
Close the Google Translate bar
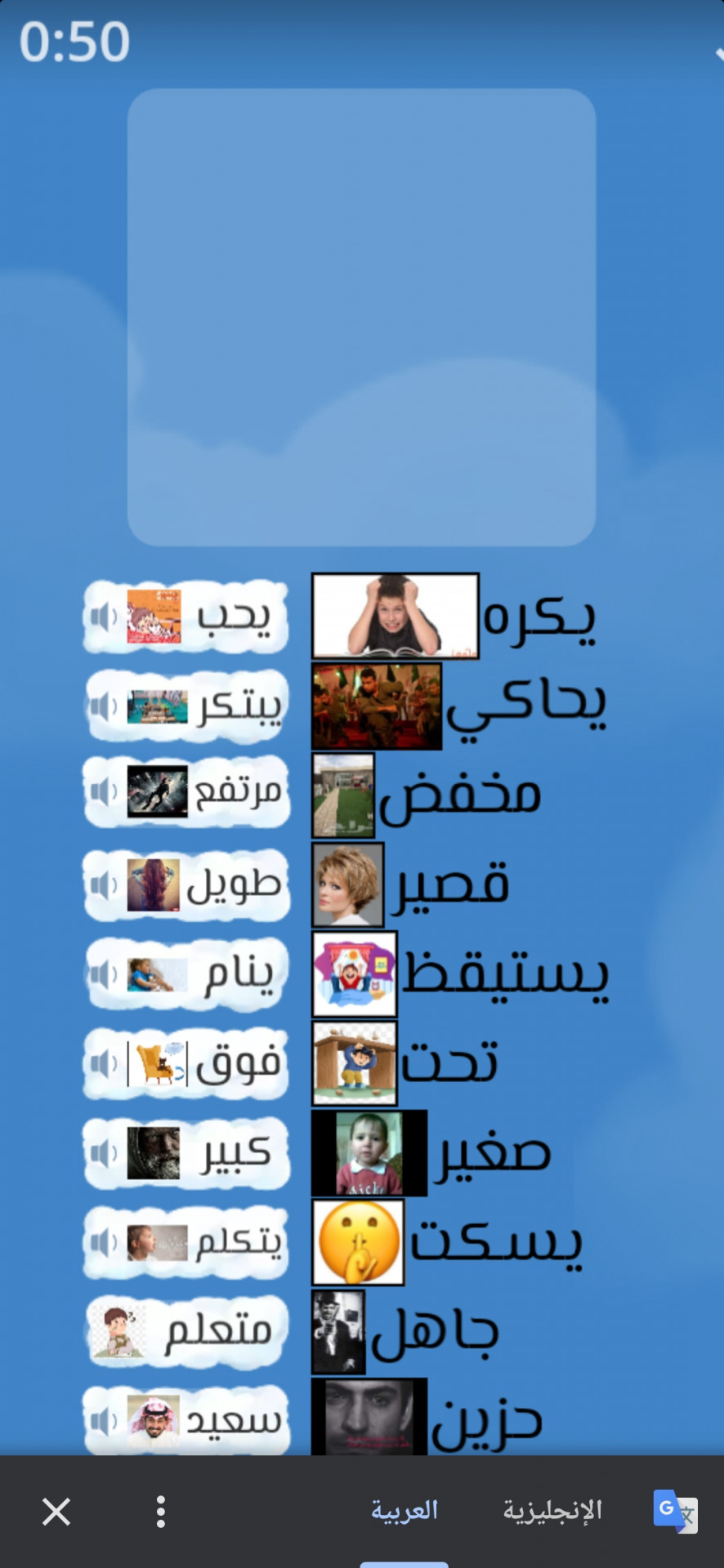[x=56, y=1512]
